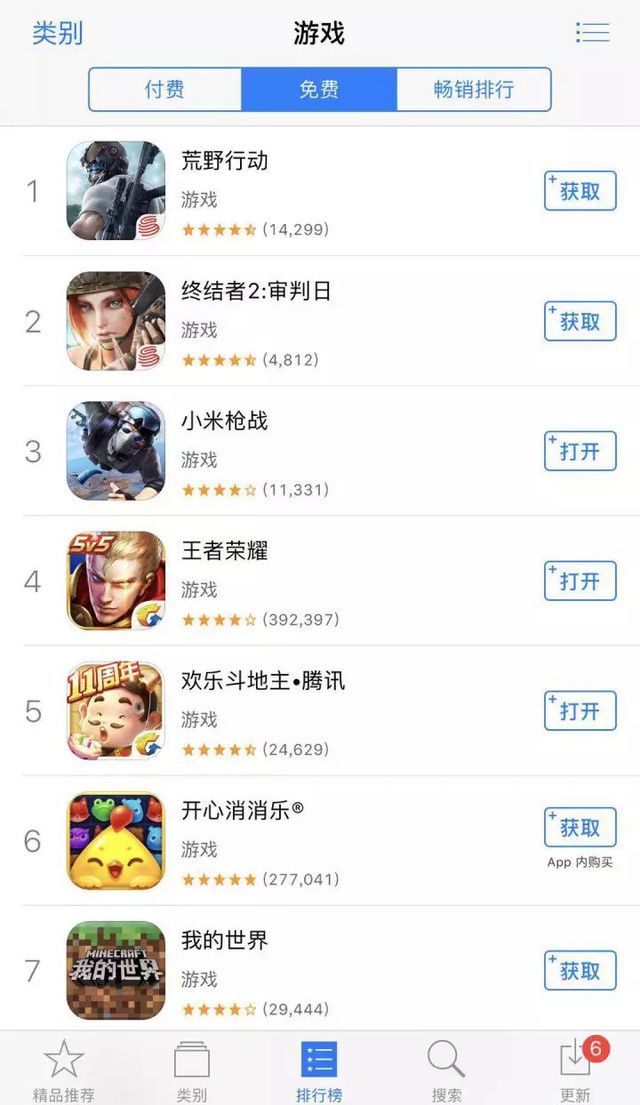Open the 搜索 search tab

[446, 1068]
